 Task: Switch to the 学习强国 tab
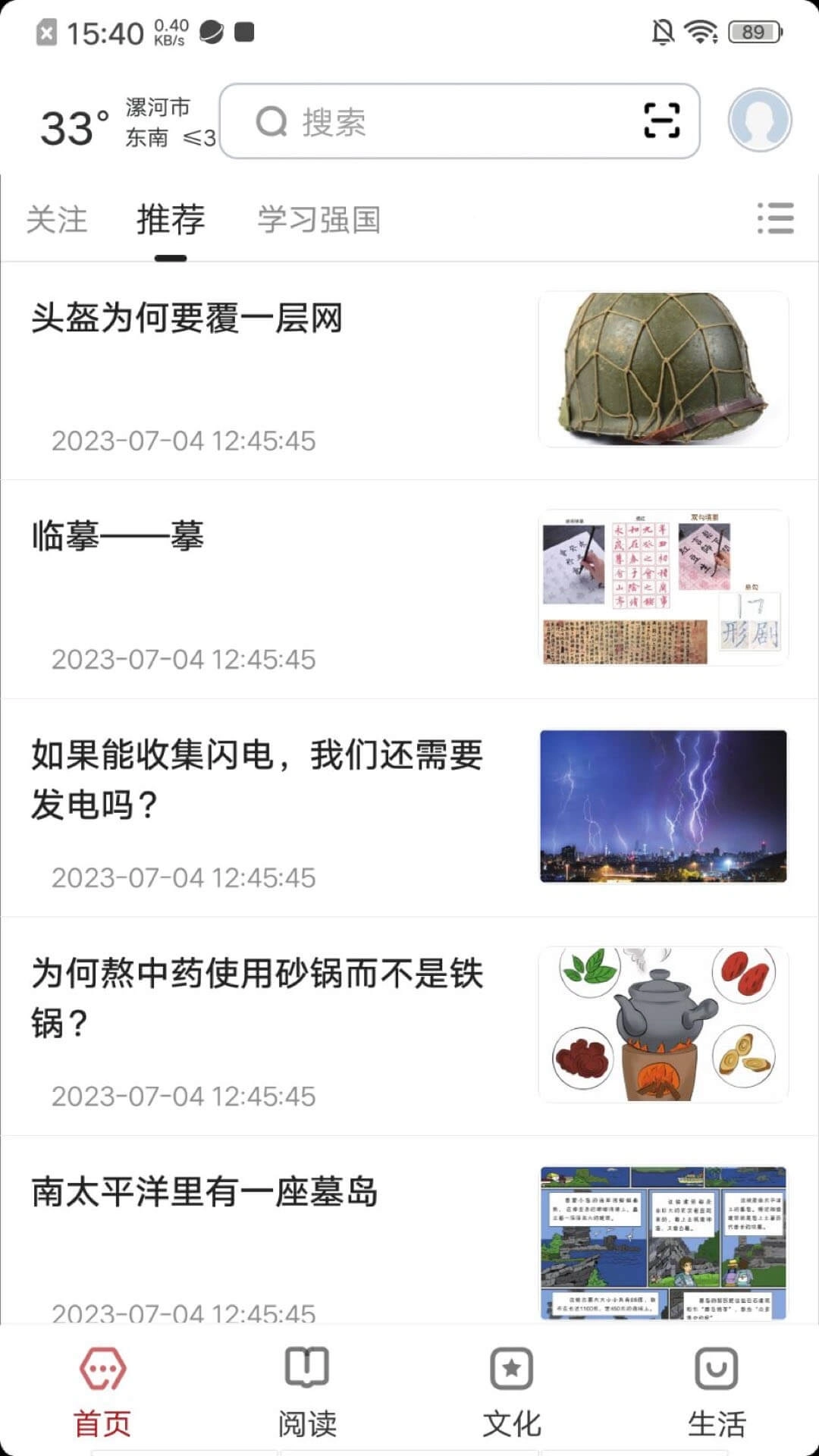pos(318,220)
